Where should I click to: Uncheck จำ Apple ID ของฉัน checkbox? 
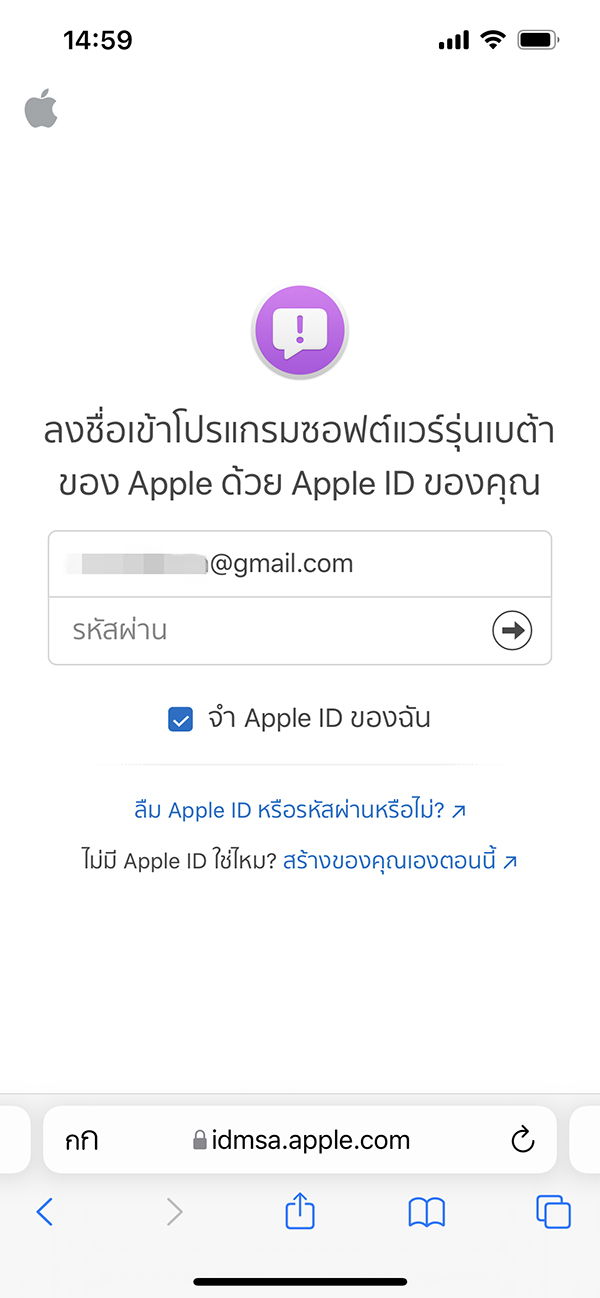[180, 719]
